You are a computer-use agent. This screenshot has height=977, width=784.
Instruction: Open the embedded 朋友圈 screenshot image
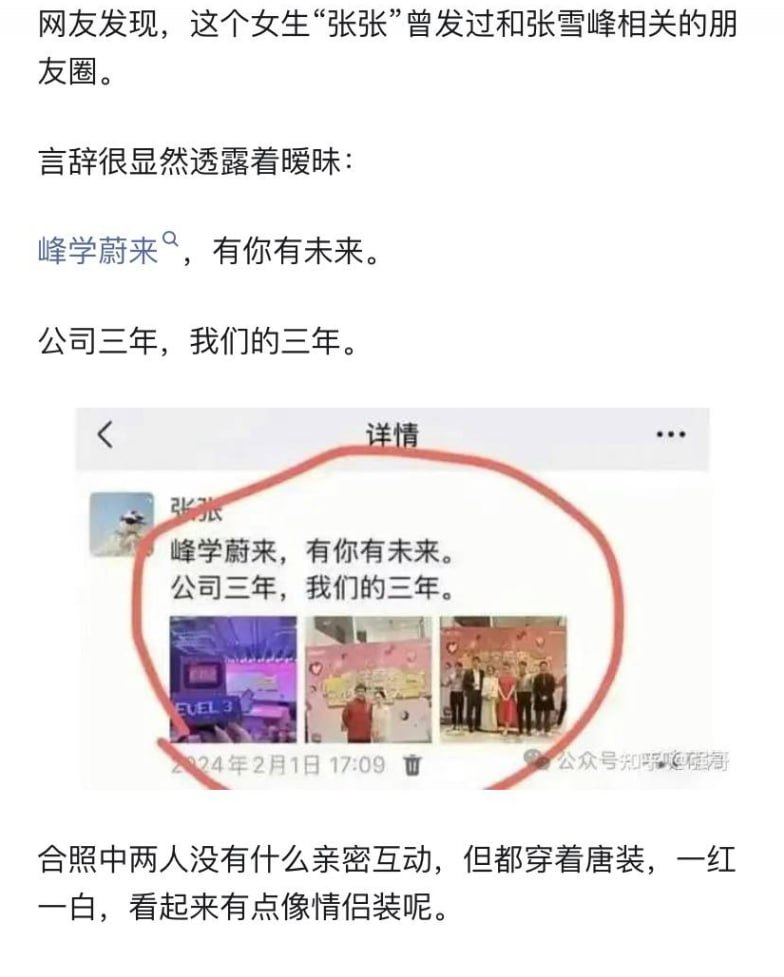[393, 599]
